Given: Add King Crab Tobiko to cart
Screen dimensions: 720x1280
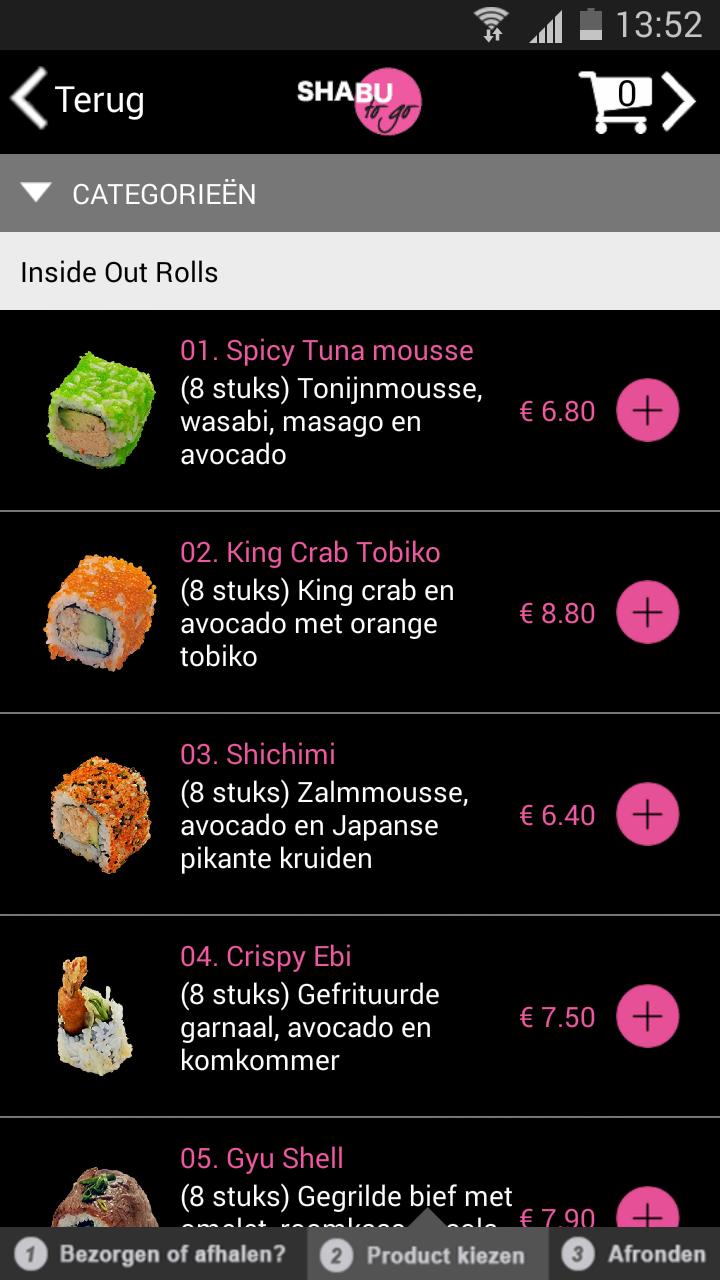Looking at the screenshot, I should [647, 612].
